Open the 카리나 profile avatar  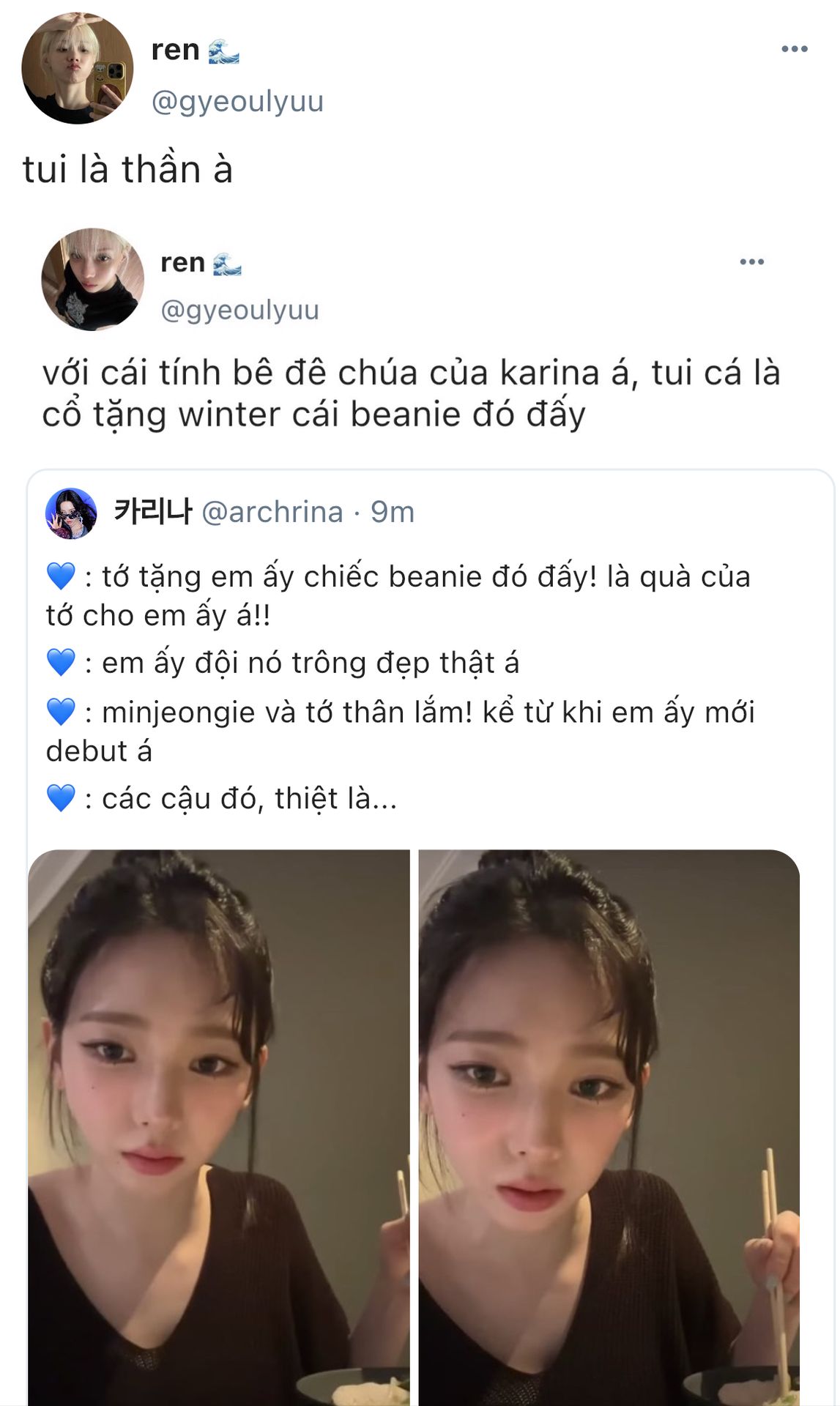[71, 513]
